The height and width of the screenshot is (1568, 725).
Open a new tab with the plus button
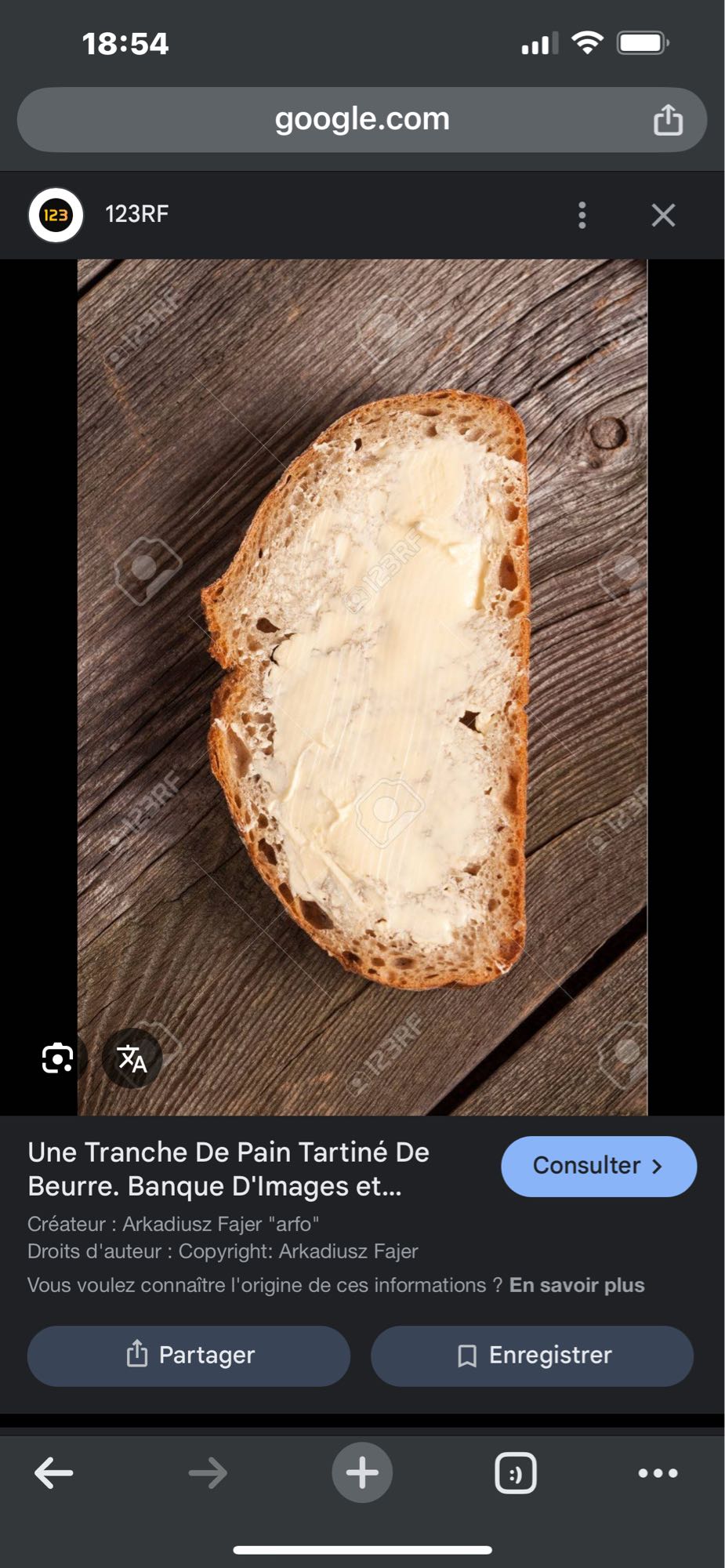click(x=362, y=1472)
